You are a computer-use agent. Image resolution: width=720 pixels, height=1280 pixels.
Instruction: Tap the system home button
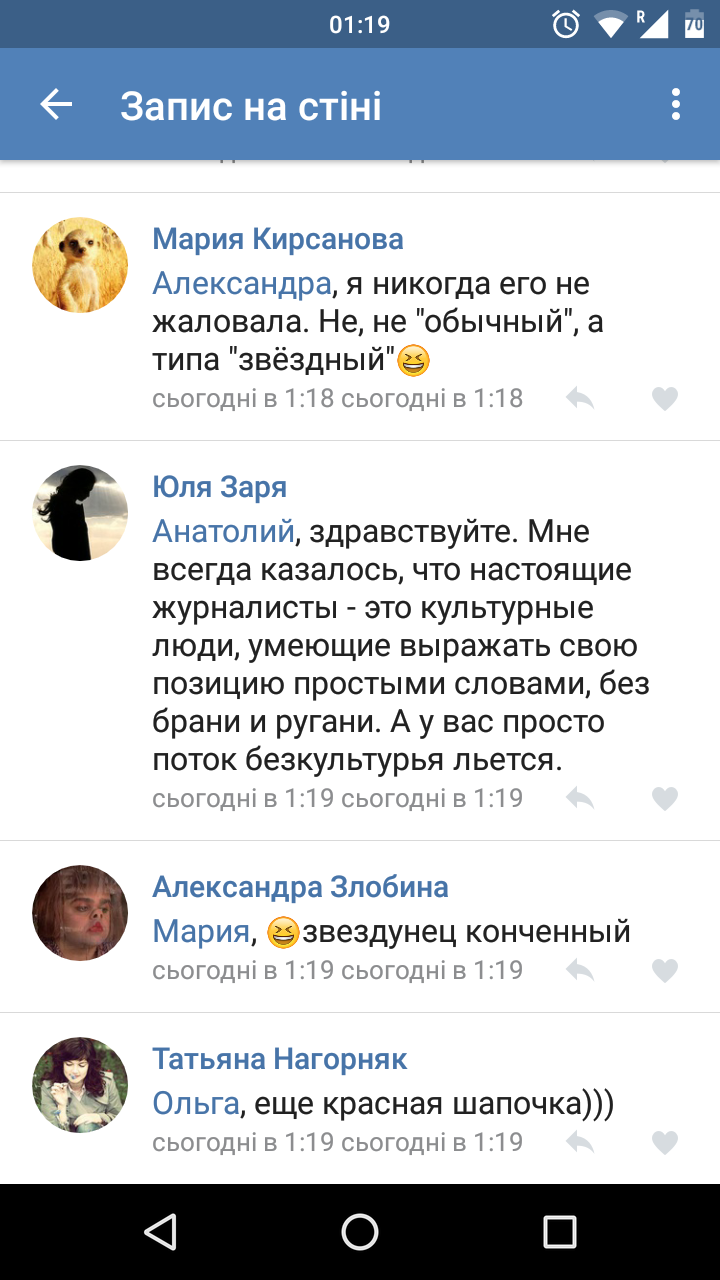(360, 1232)
